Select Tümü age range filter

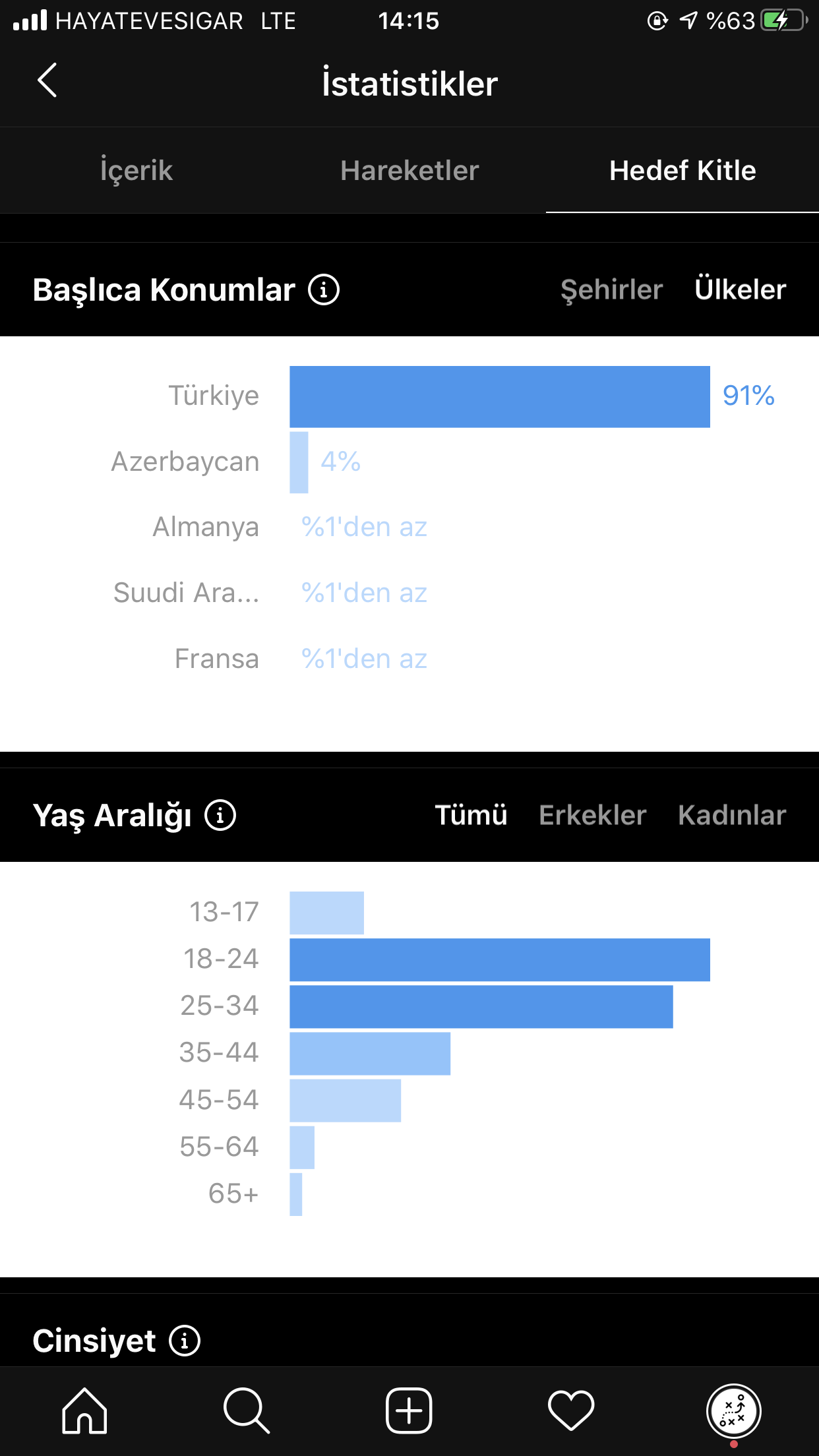(x=471, y=815)
